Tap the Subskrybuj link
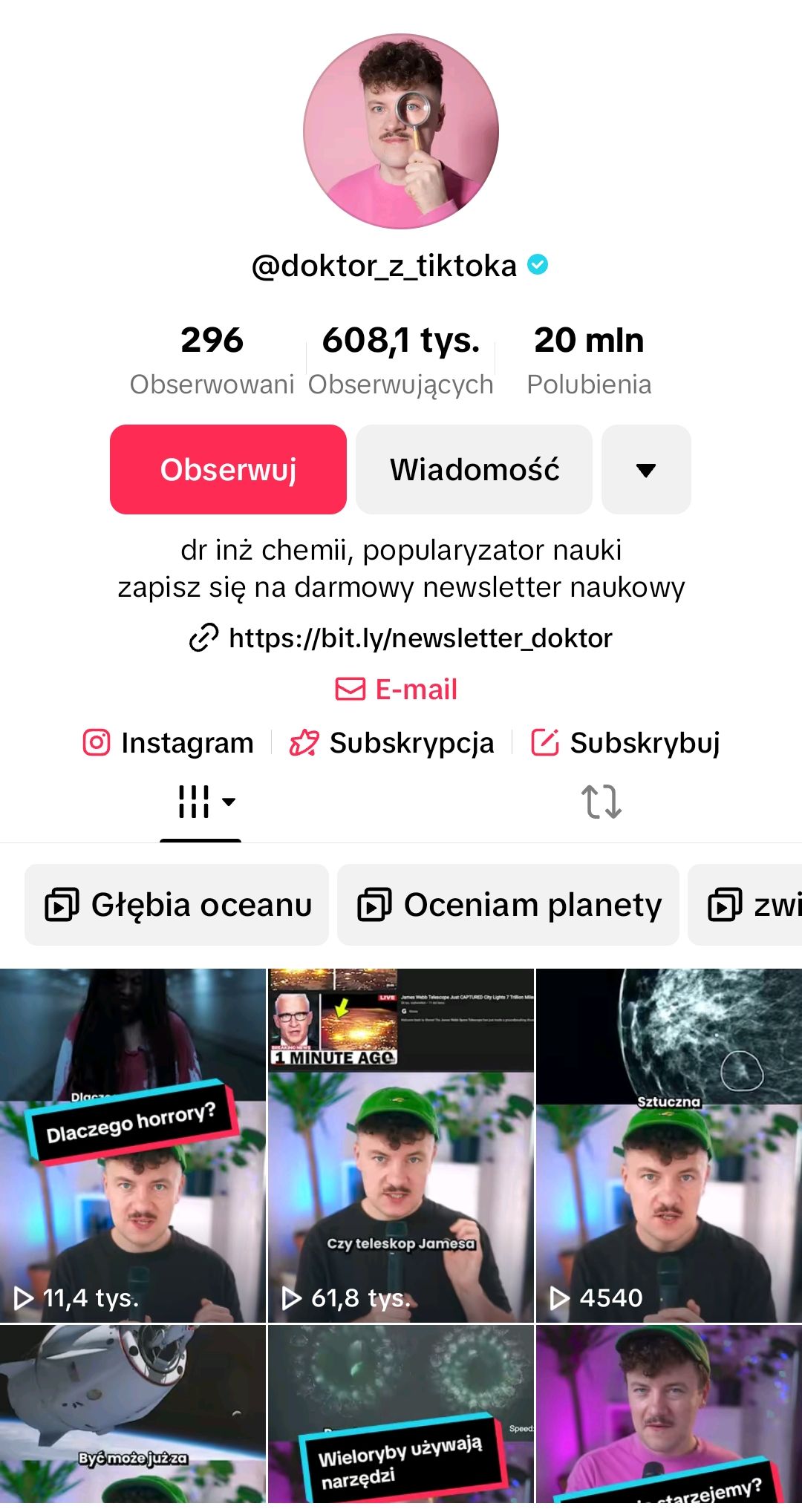 (x=626, y=743)
